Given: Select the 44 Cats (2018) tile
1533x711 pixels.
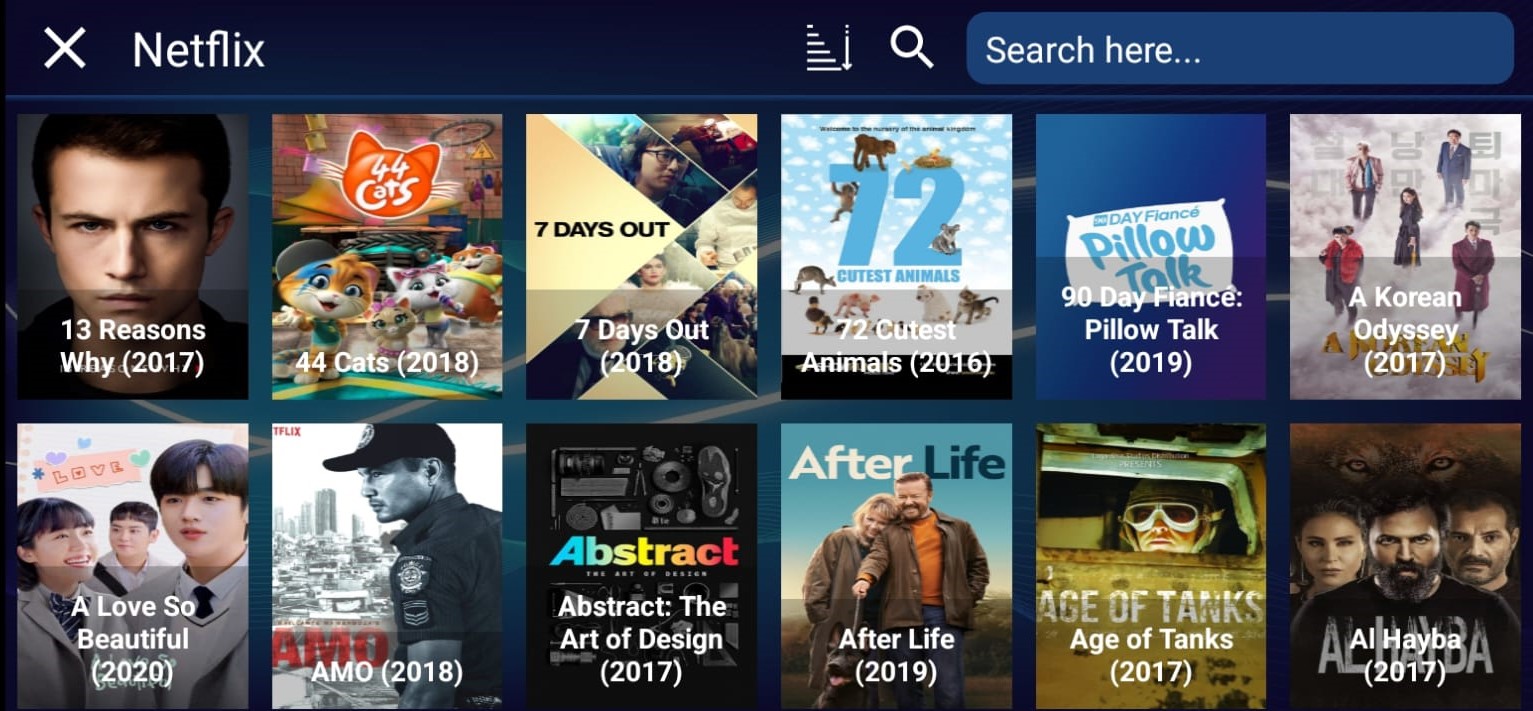Looking at the screenshot, I should (387, 256).
